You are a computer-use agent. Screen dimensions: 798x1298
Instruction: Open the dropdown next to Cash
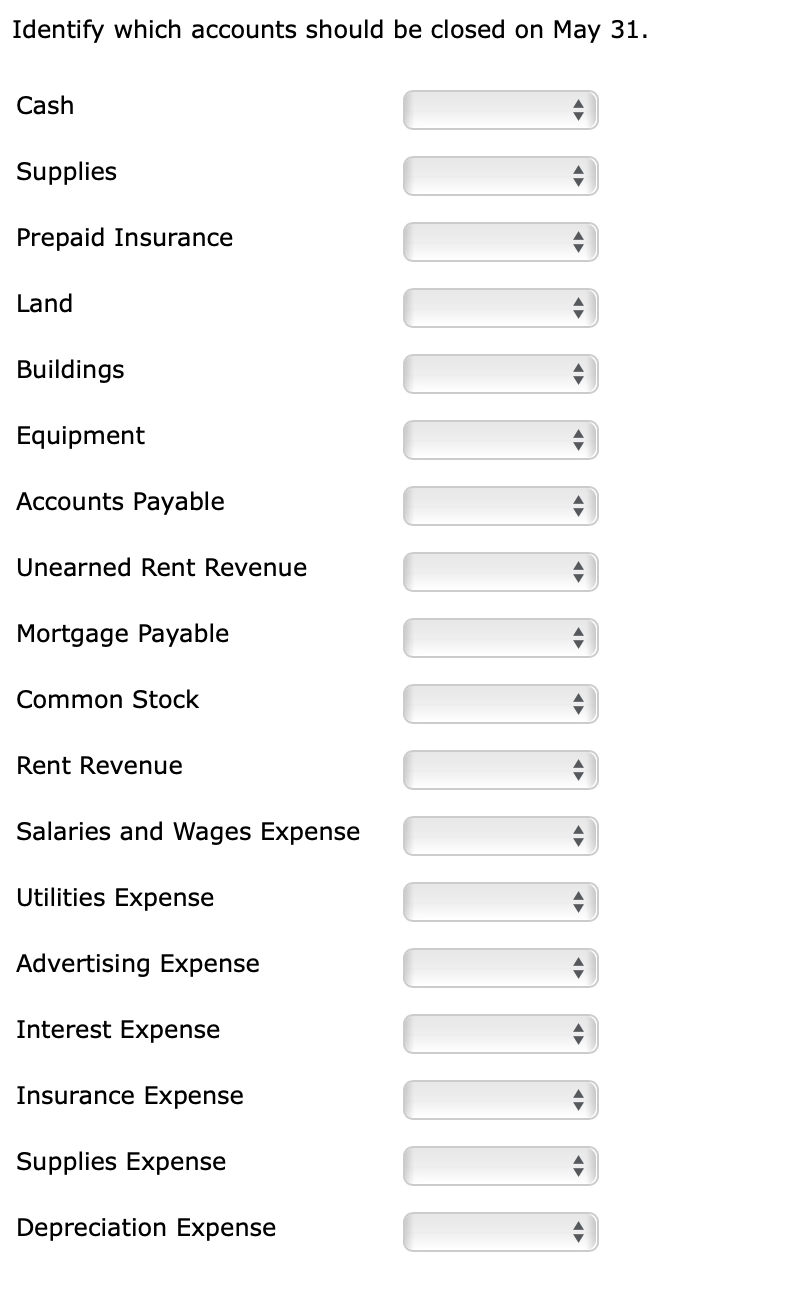pyautogui.click(x=500, y=110)
